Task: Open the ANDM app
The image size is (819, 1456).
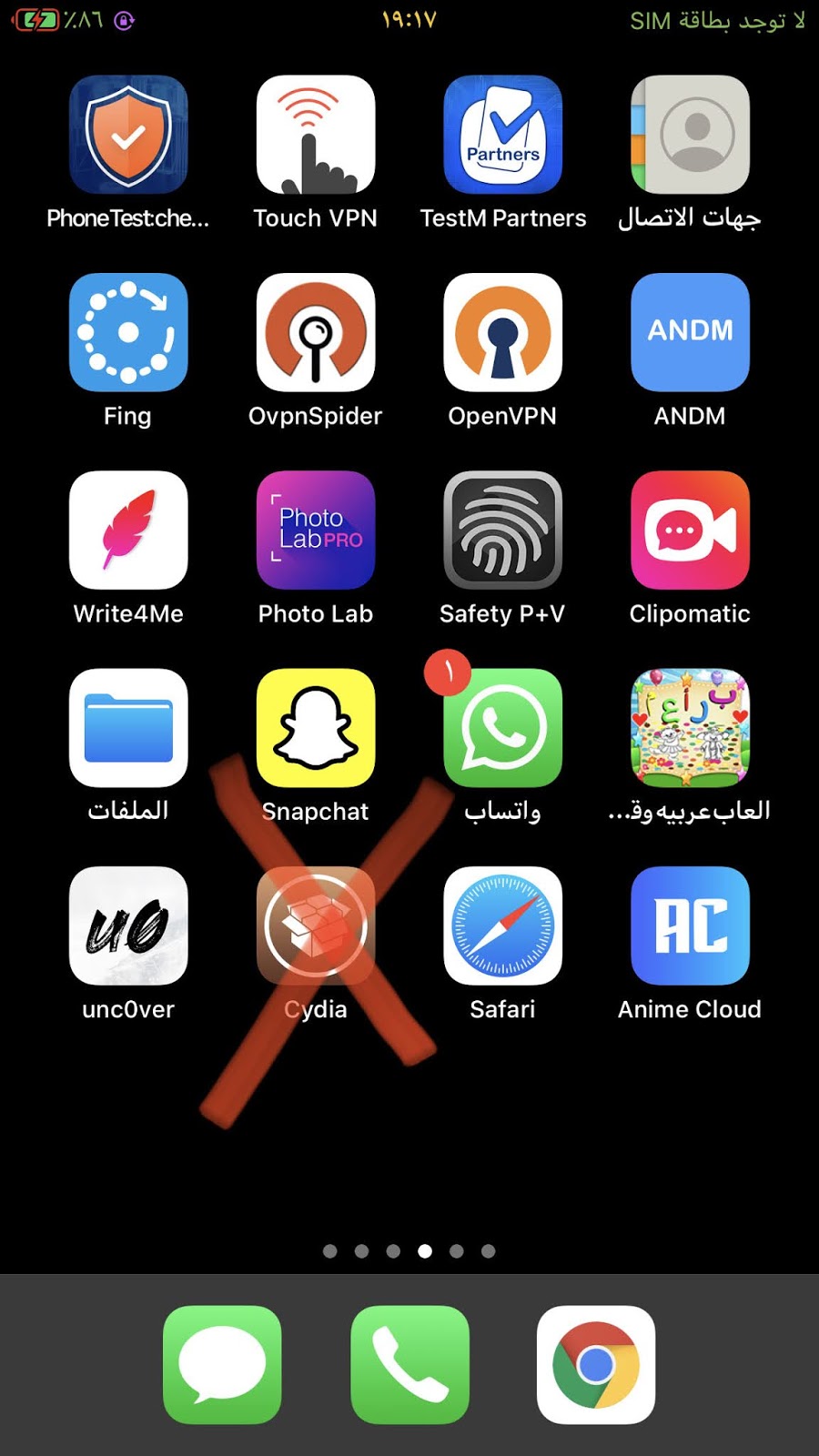Action: [691, 332]
